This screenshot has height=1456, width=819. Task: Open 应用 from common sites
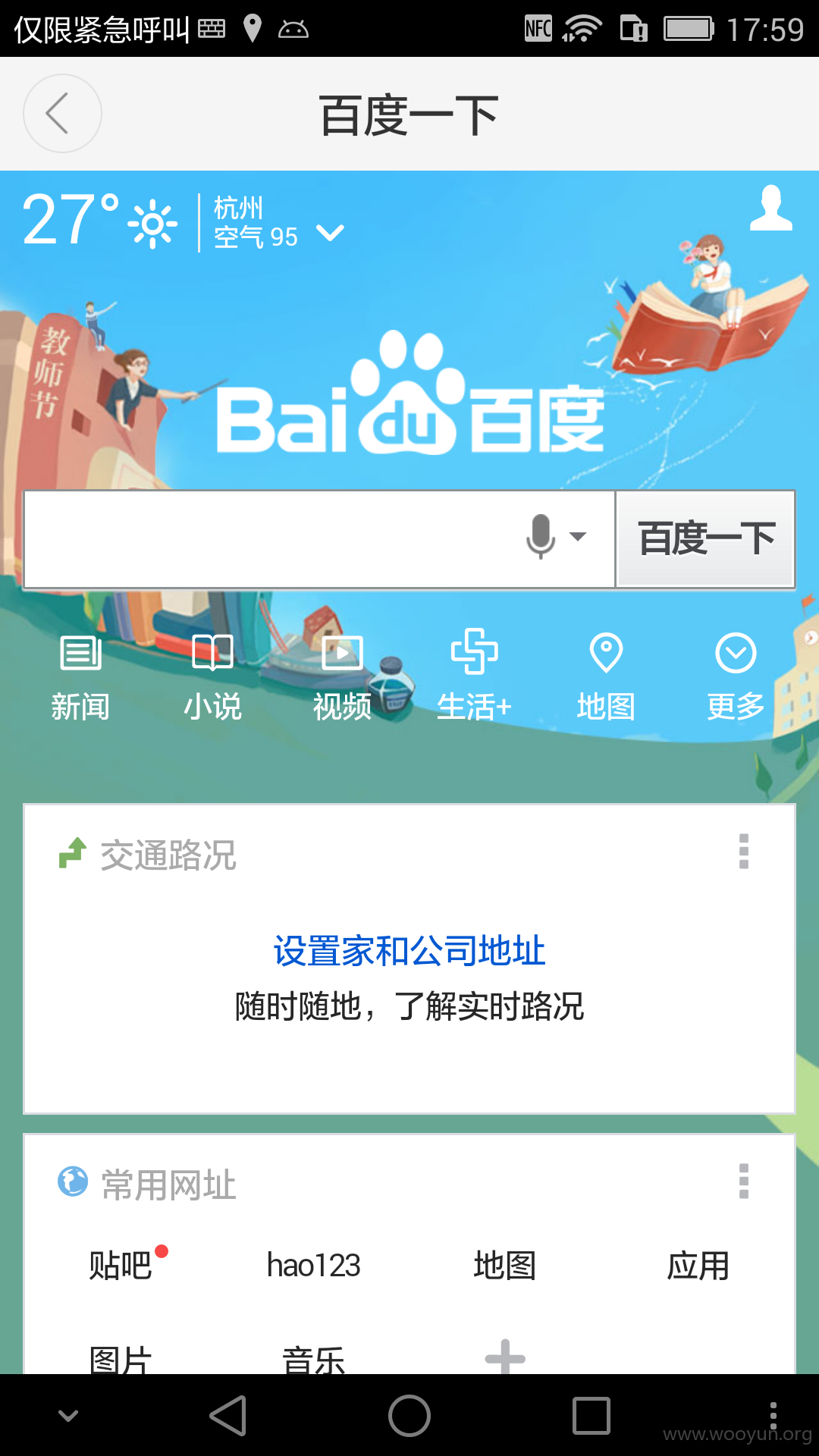point(698,1266)
